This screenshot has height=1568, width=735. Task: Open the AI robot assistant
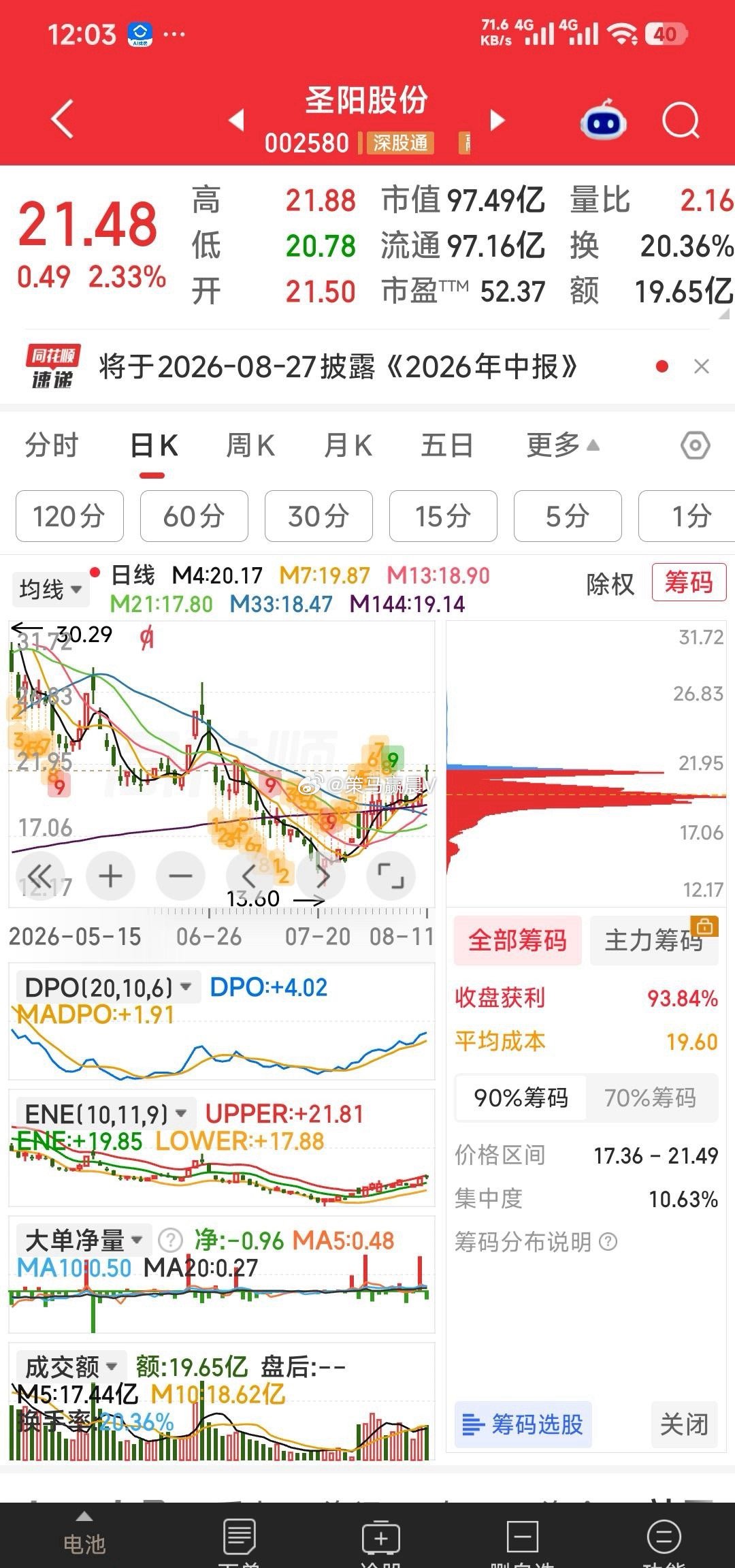click(x=603, y=121)
